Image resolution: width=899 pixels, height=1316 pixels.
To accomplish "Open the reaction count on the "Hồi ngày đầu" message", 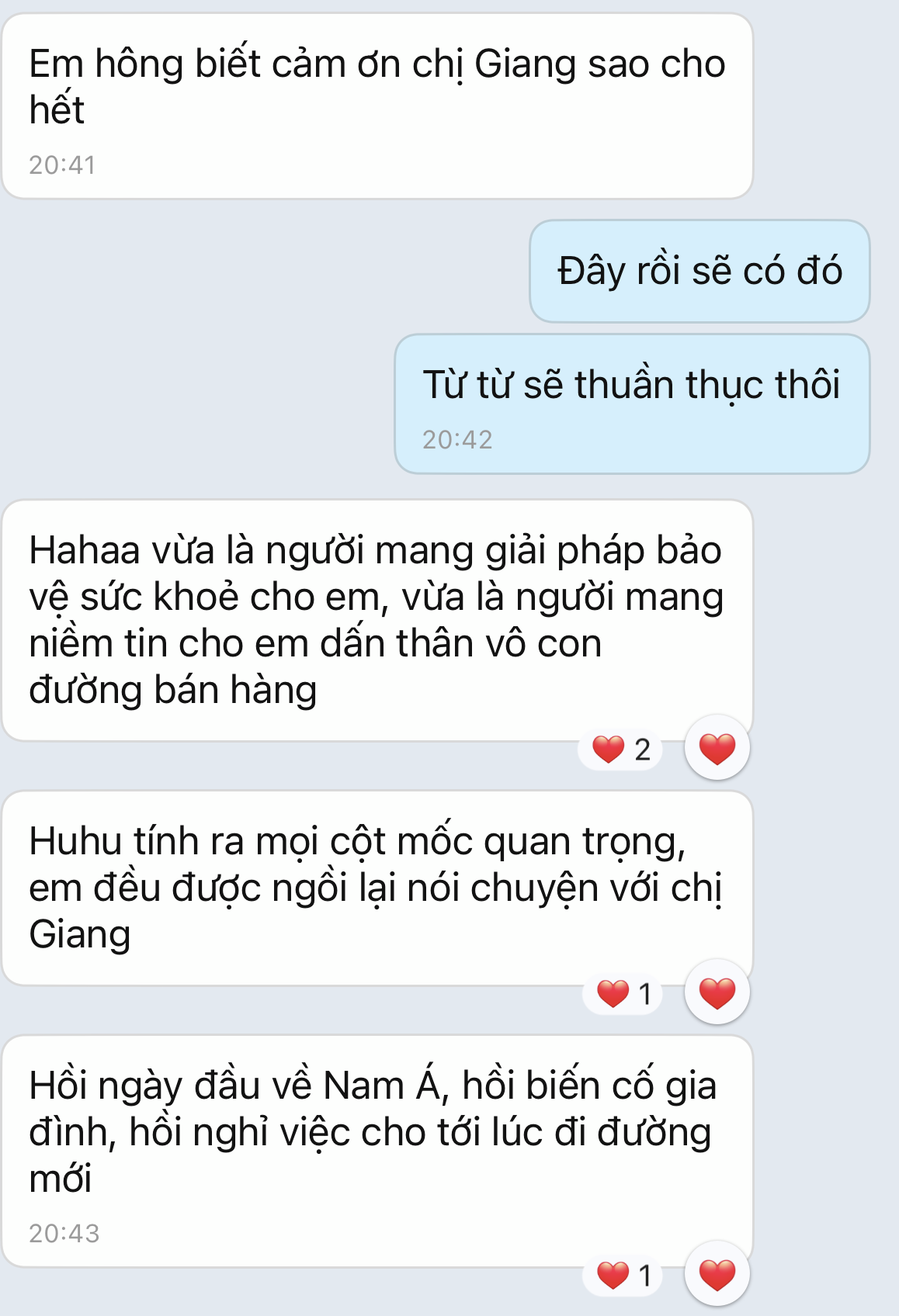I will click(x=623, y=1275).
